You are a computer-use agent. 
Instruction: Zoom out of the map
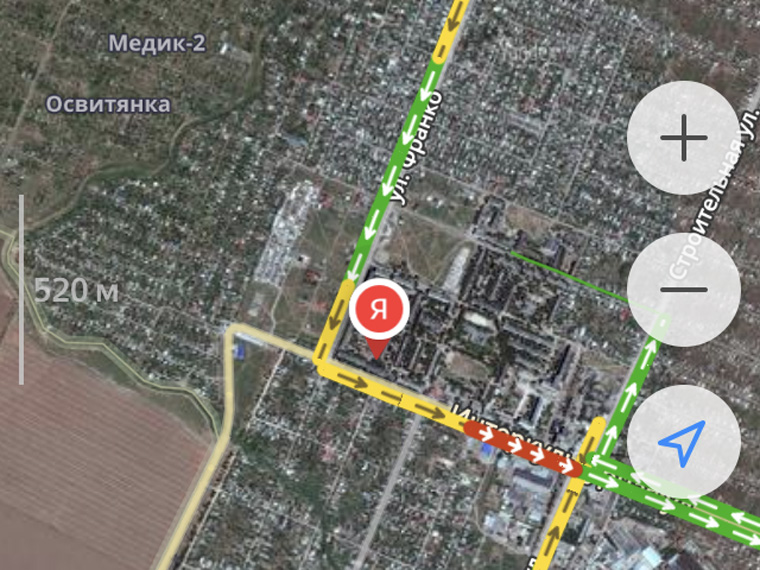[684, 290]
